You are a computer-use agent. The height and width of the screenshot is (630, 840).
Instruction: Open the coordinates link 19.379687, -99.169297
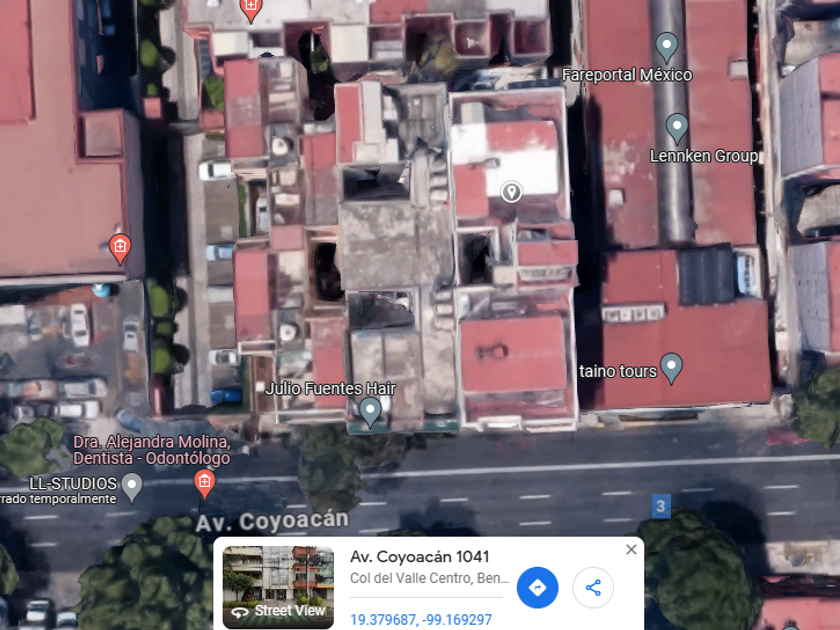pyautogui.click(x=421, y=620)
